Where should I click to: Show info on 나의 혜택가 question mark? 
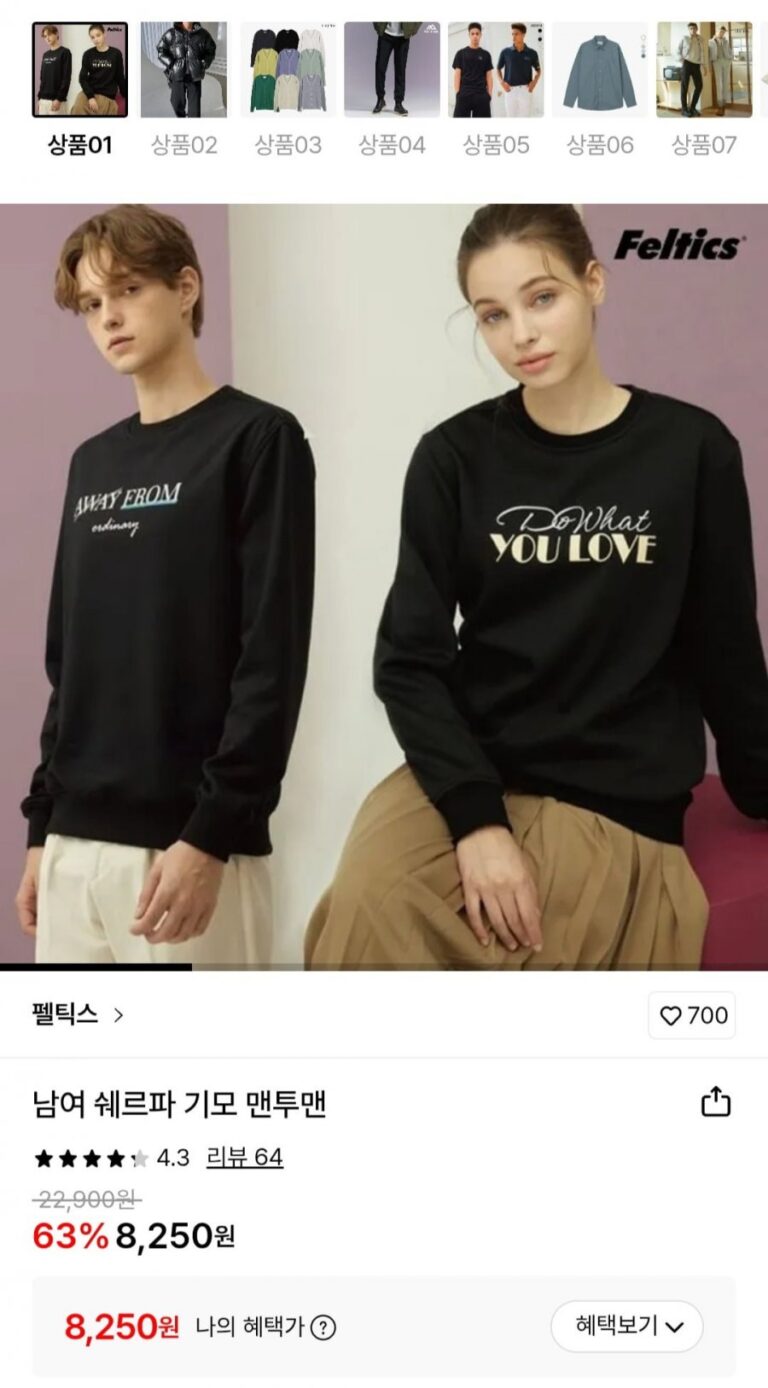tap(323, 1328)
